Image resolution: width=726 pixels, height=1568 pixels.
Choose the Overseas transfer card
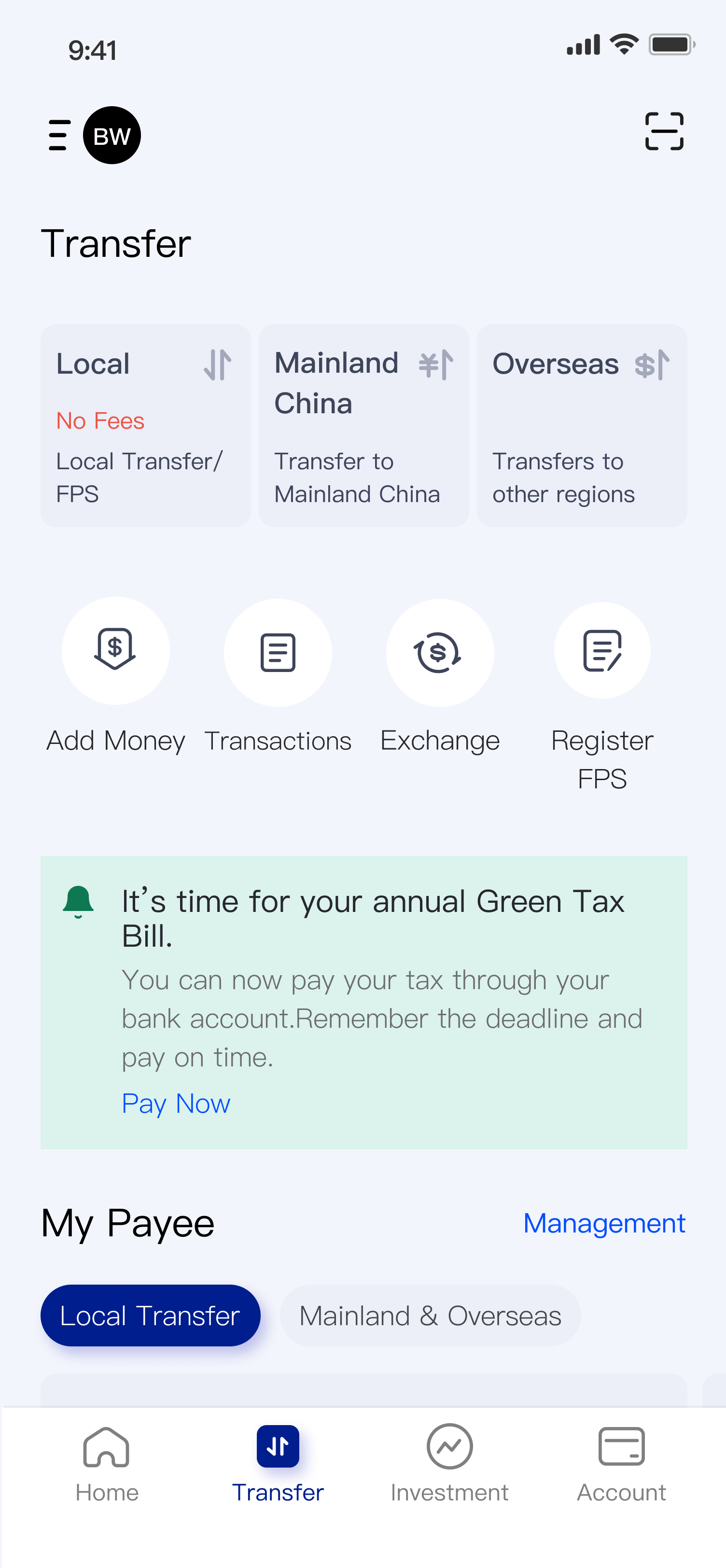[x=582, y=425]
